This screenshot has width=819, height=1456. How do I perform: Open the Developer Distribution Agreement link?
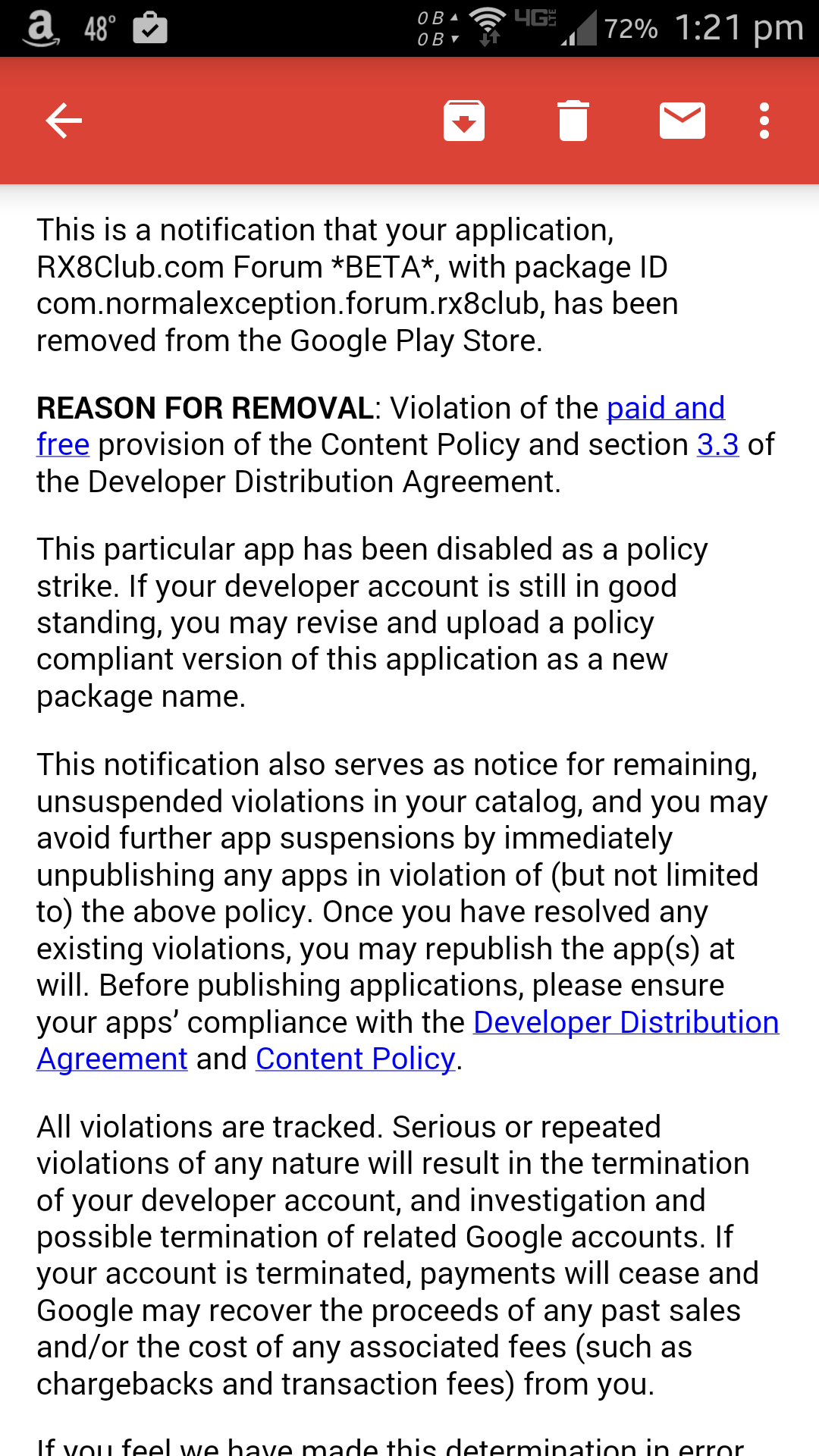click(x=626, y=1022)
